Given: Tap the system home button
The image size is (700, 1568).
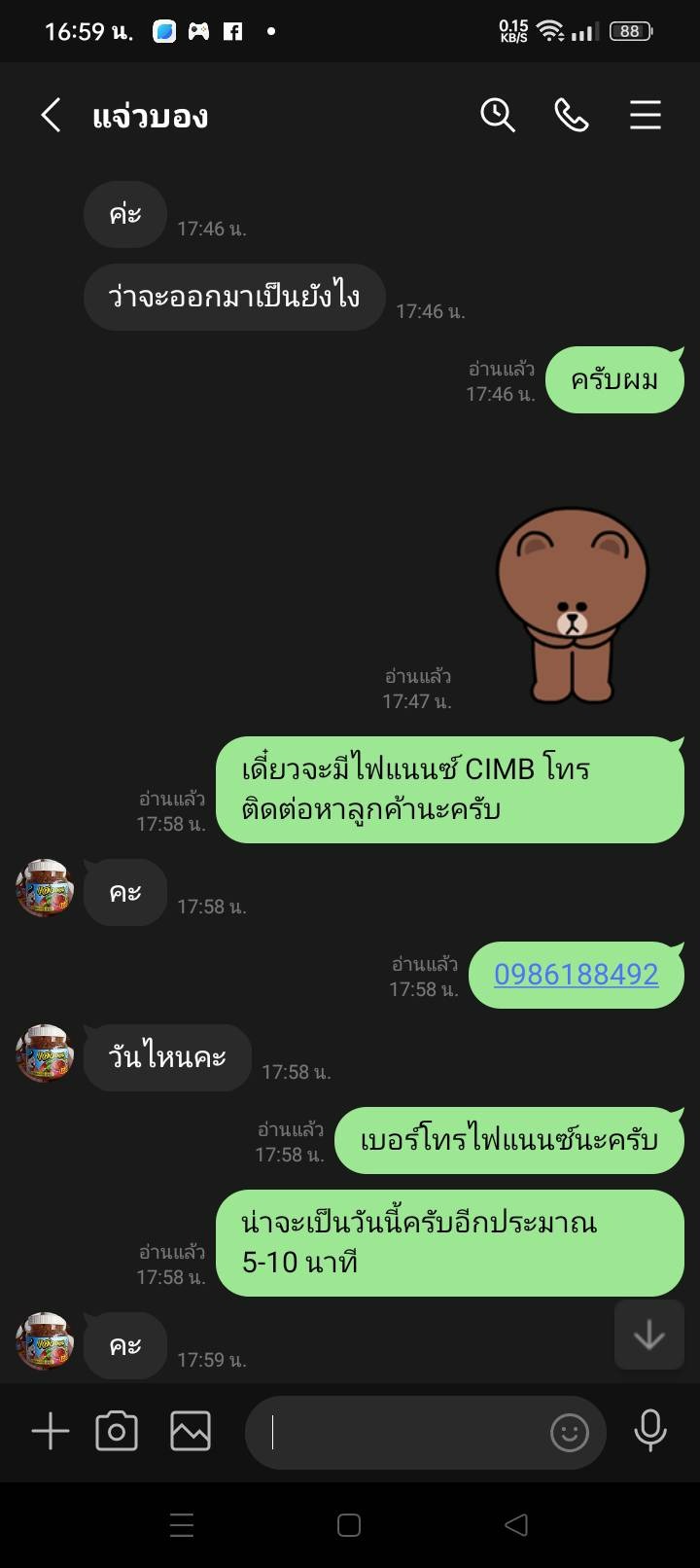Looking at the screenshot, I should coord(349,1525).
